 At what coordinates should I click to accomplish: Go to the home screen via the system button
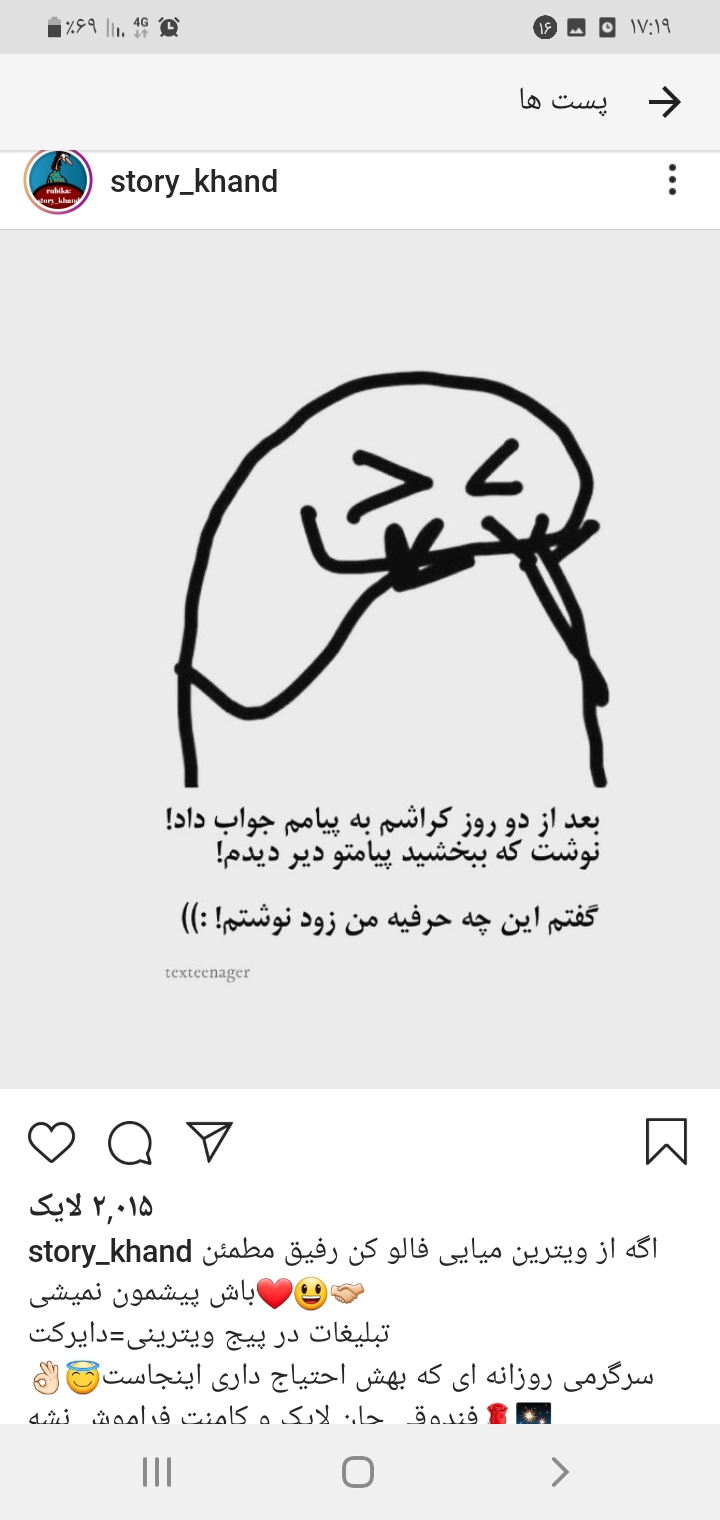click(x=358, y=1472)
